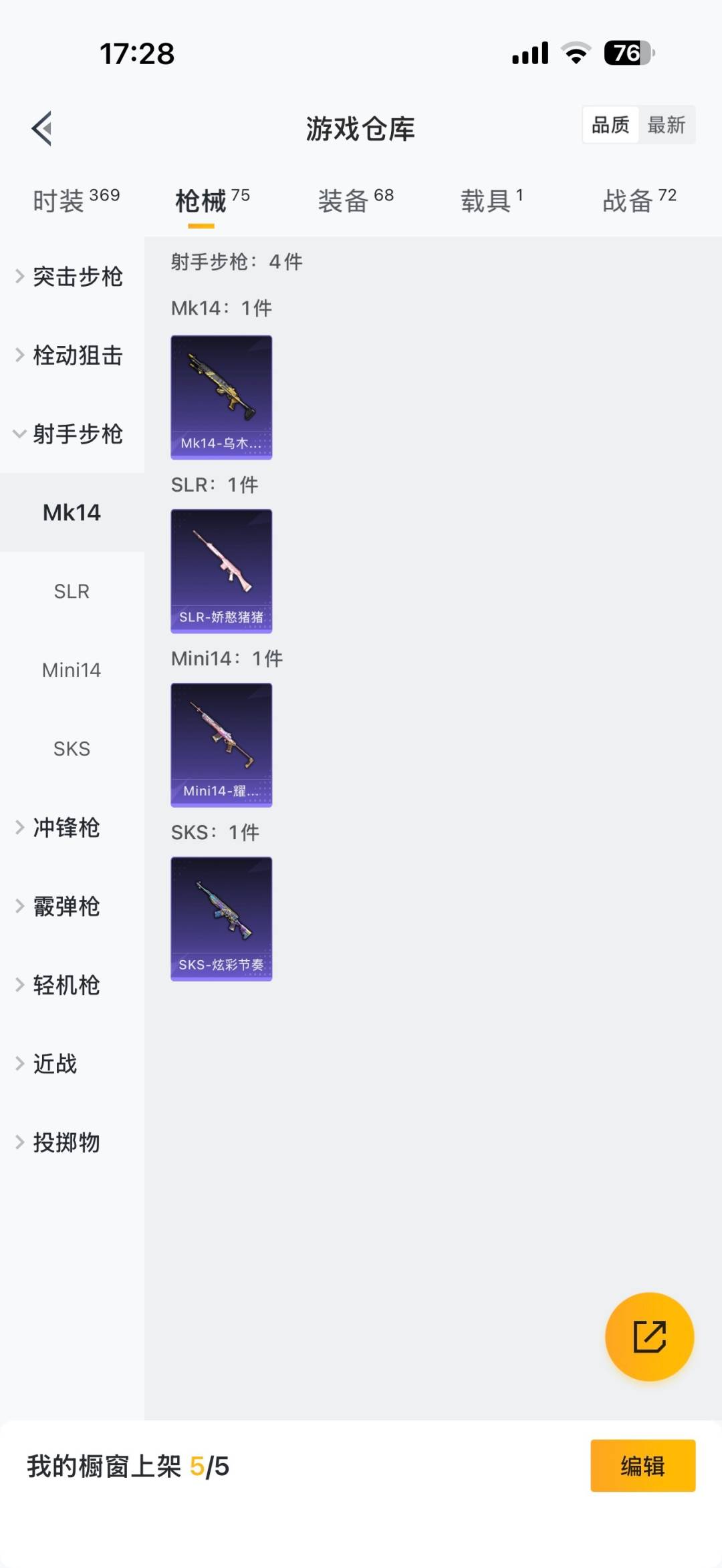Image resolution: width=722 pixels, height=1568 pixels.
Task: Tap 编辑 to edit my showcase
Action: click(642, 1466)
